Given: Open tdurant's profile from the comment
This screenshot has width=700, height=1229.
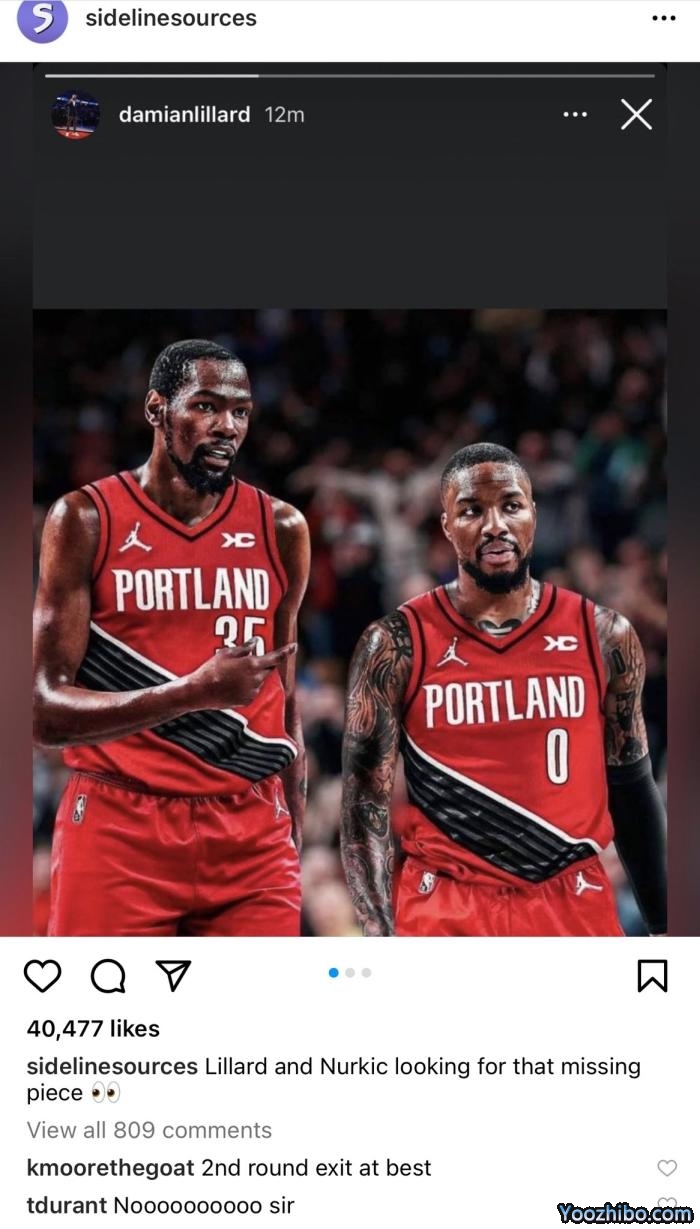Looking at the screenshot, I should click(67, 1206).
